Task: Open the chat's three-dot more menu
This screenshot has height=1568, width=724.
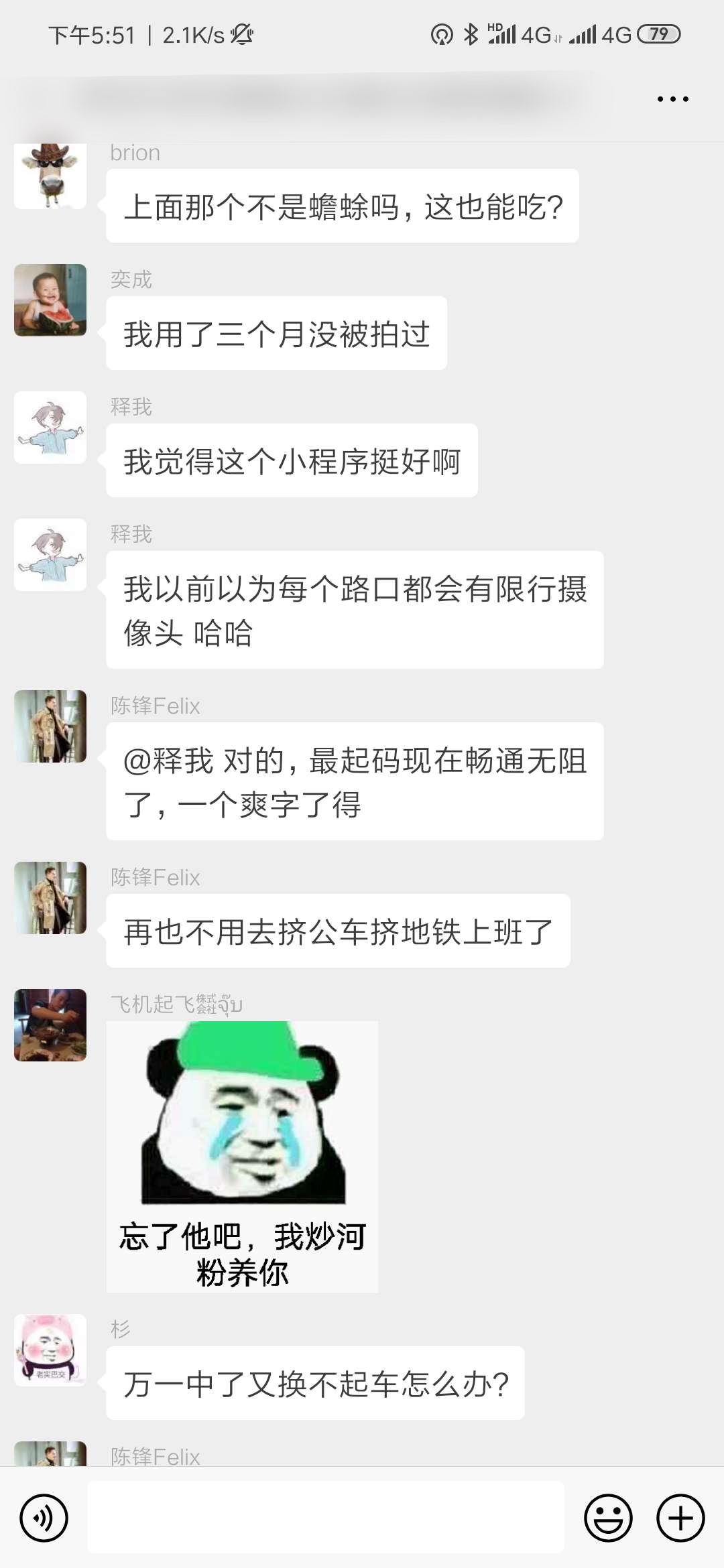Action: pyautogui.click(x=672, y=99)
